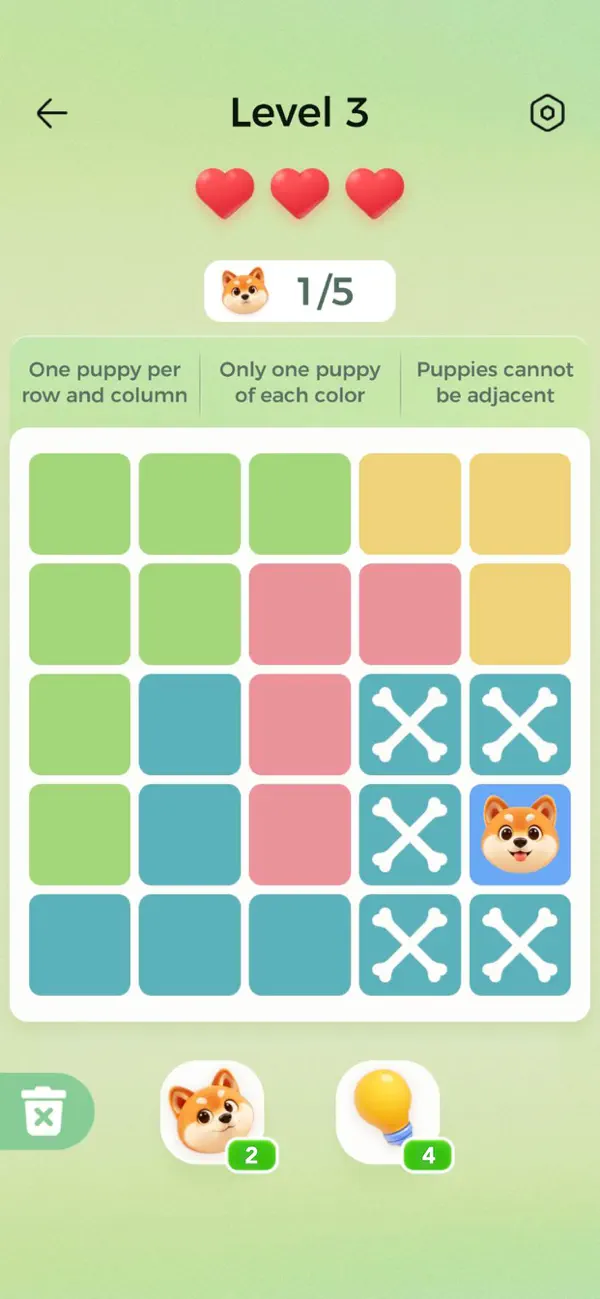This screenshot has width=600, height=1299.
Task: Select the empty blue cell in the third row
Action: point(190,725)
